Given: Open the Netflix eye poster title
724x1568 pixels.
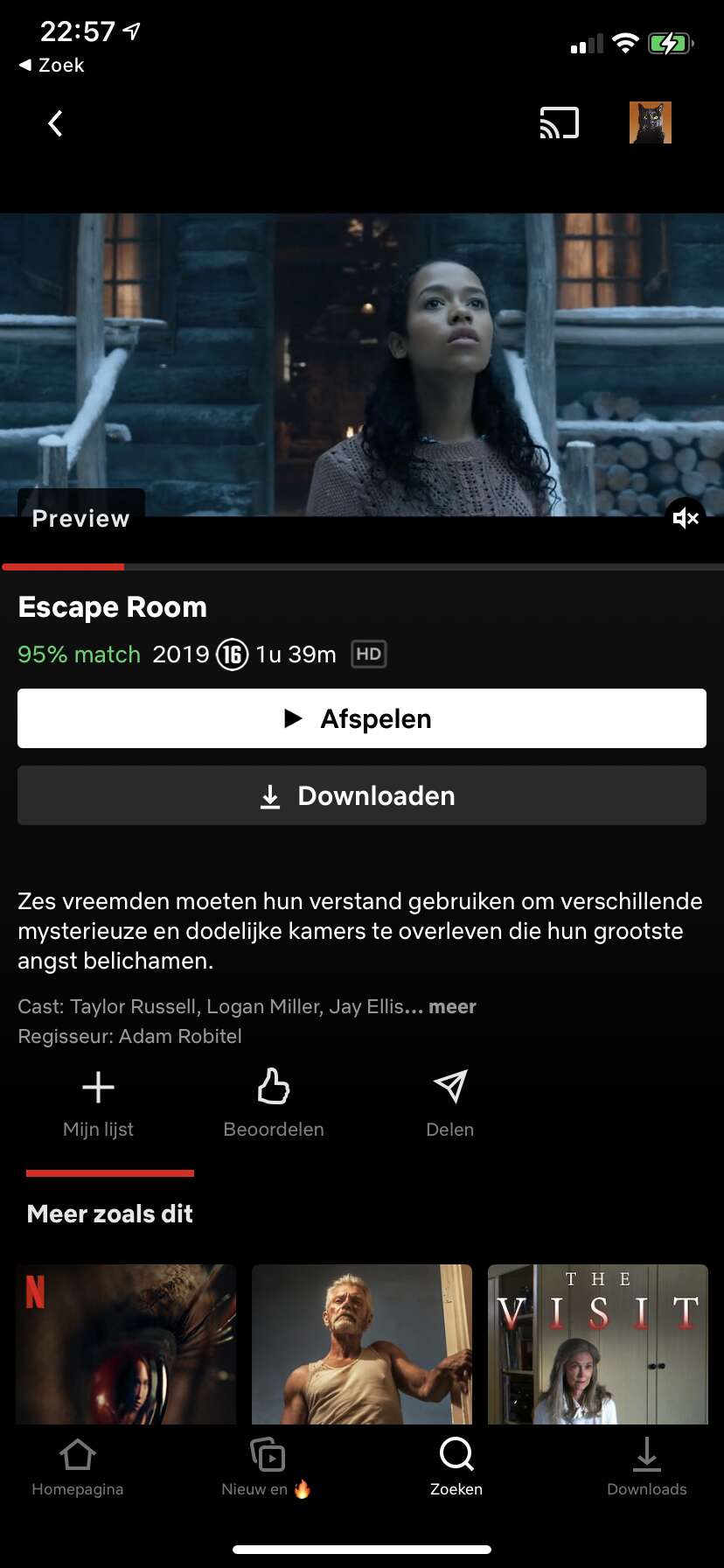Looking at the screenshot, I should coord(126,1344).
